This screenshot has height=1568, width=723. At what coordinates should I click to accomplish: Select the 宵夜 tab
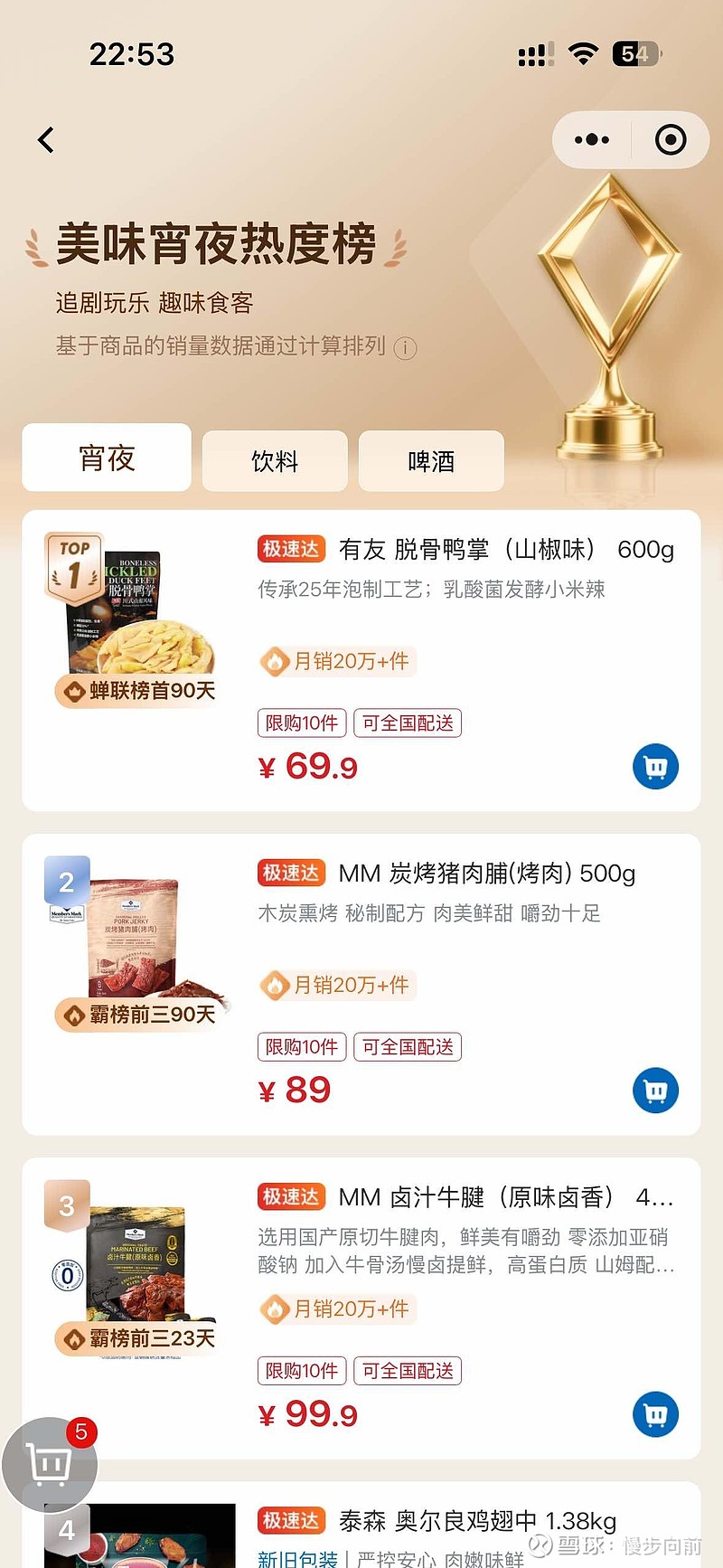pos(106,458)
